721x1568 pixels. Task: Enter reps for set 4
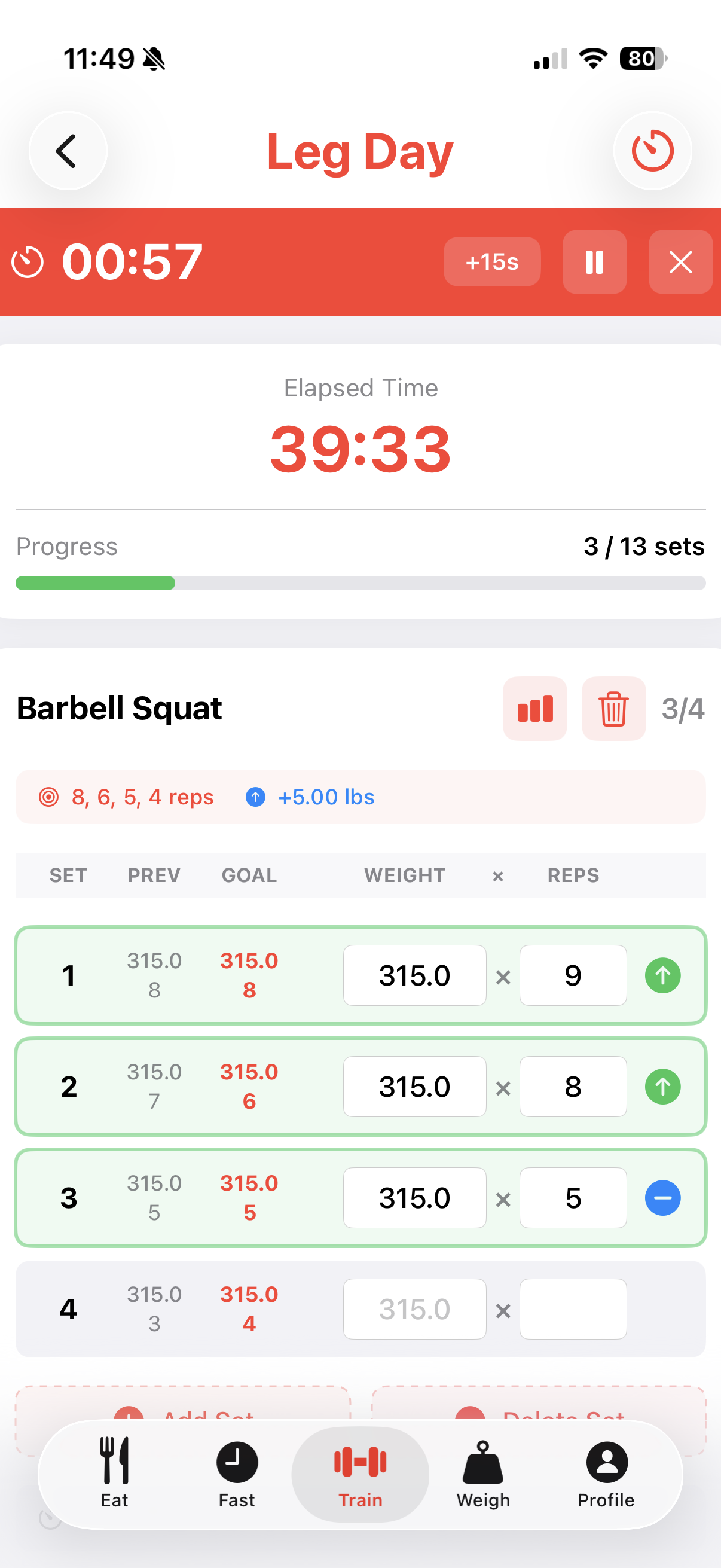tap(573, 1308)
